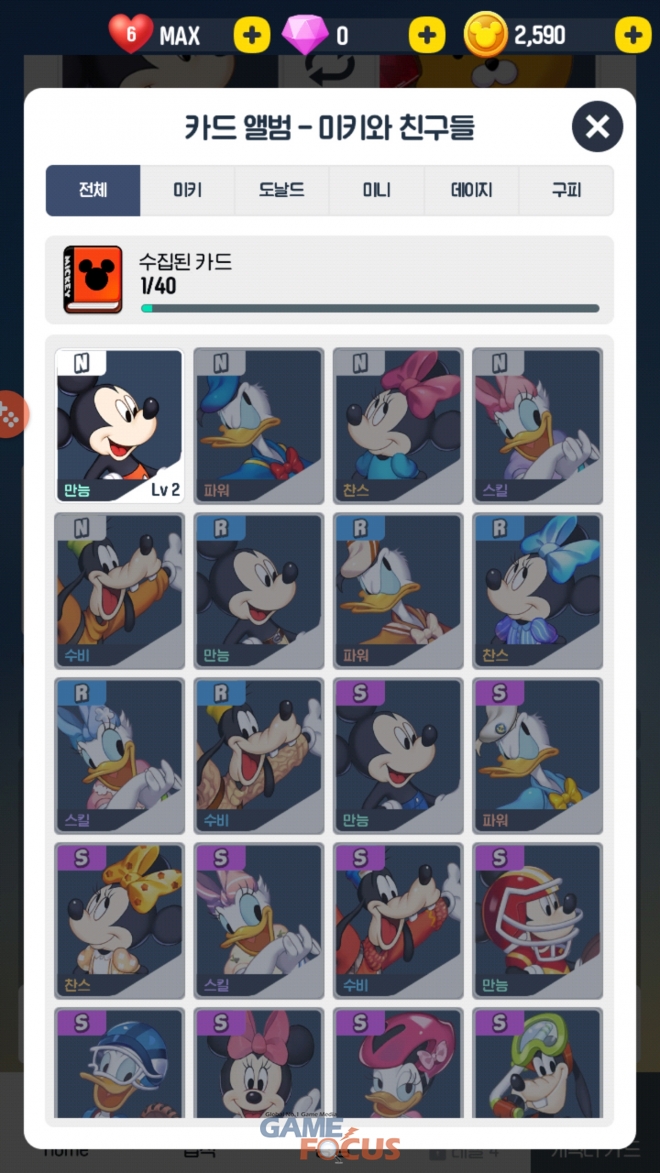View the N-grade Donald 파워 card

(259, 426)
